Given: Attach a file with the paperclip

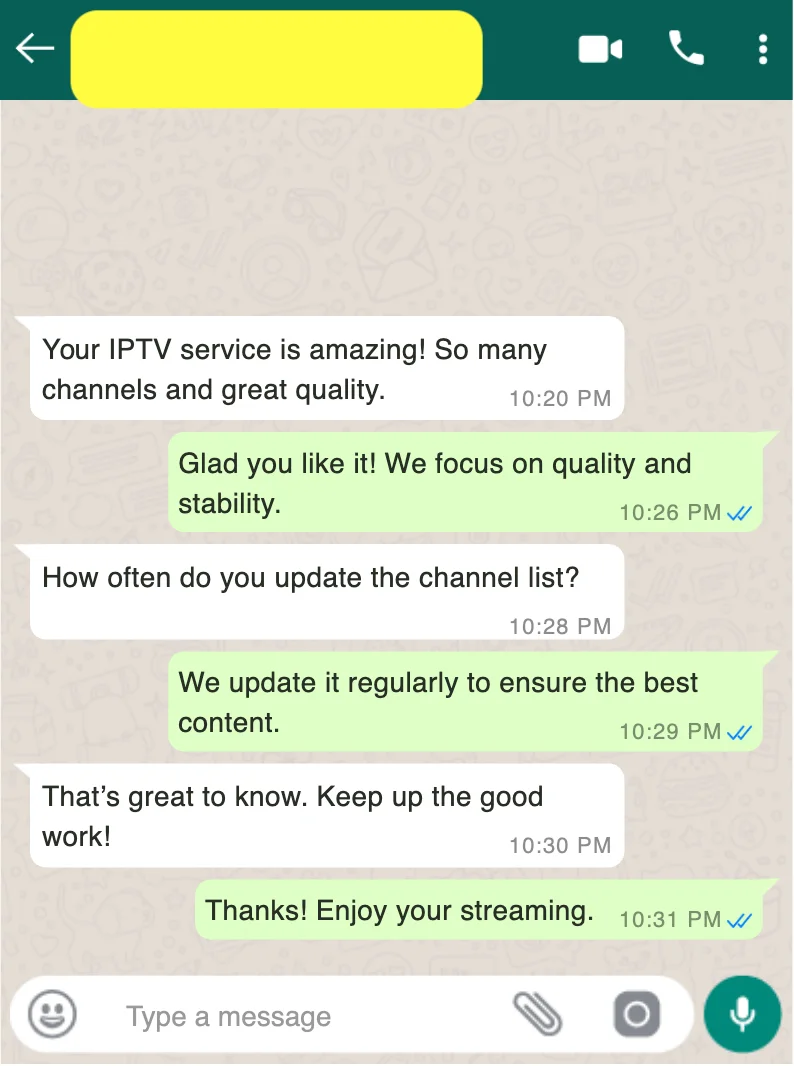Looking at the screenshot, I should point(537,1015).
